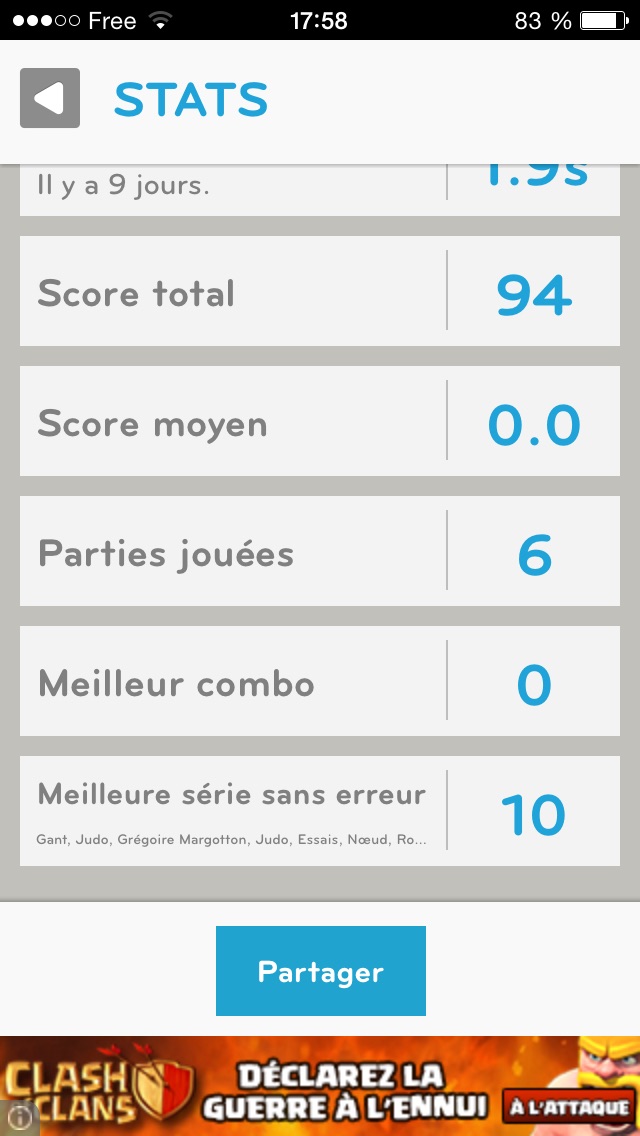
Task: Tap the ad info icon
Action: (x=18, y=1118)
